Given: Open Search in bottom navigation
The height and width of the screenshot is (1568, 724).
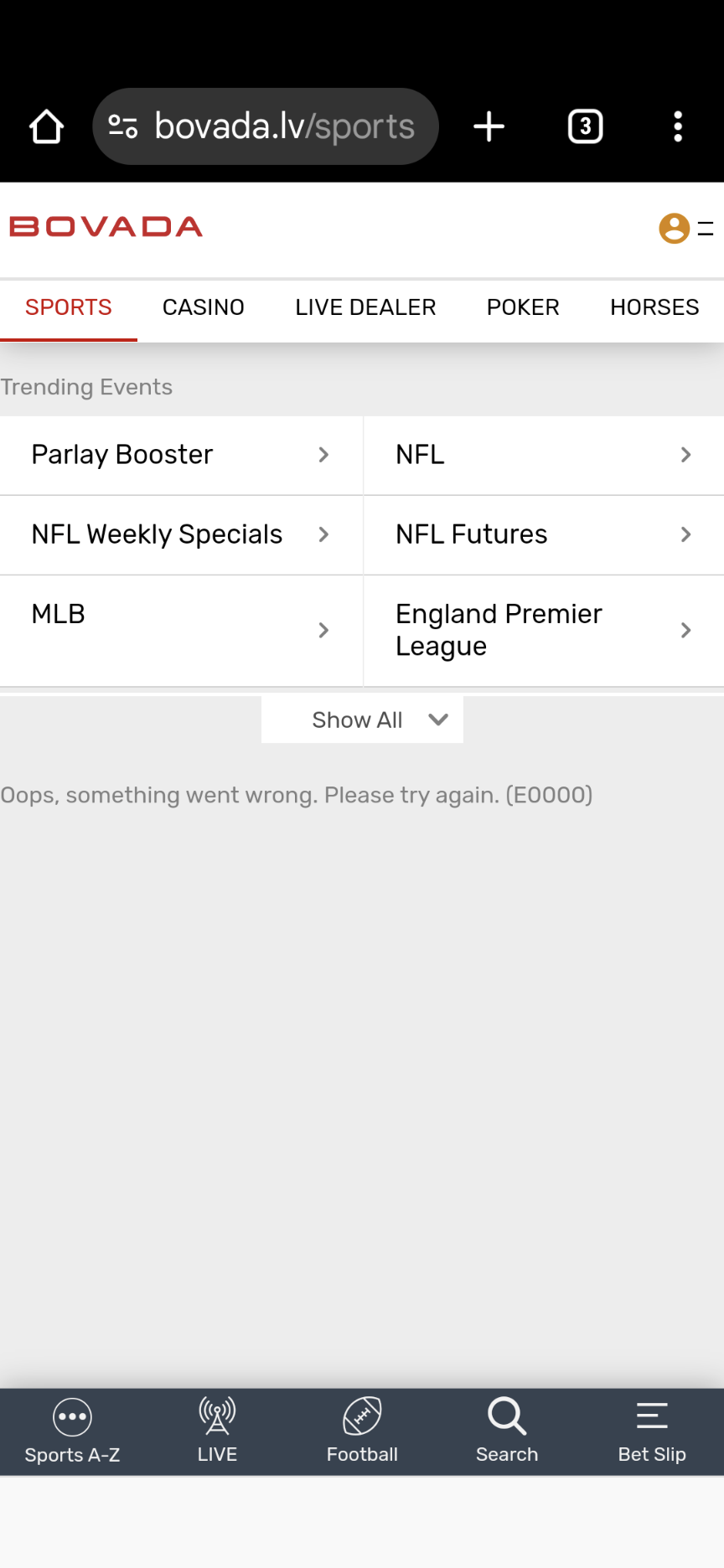Looking at the screenshot, I should coord(507,1431).
